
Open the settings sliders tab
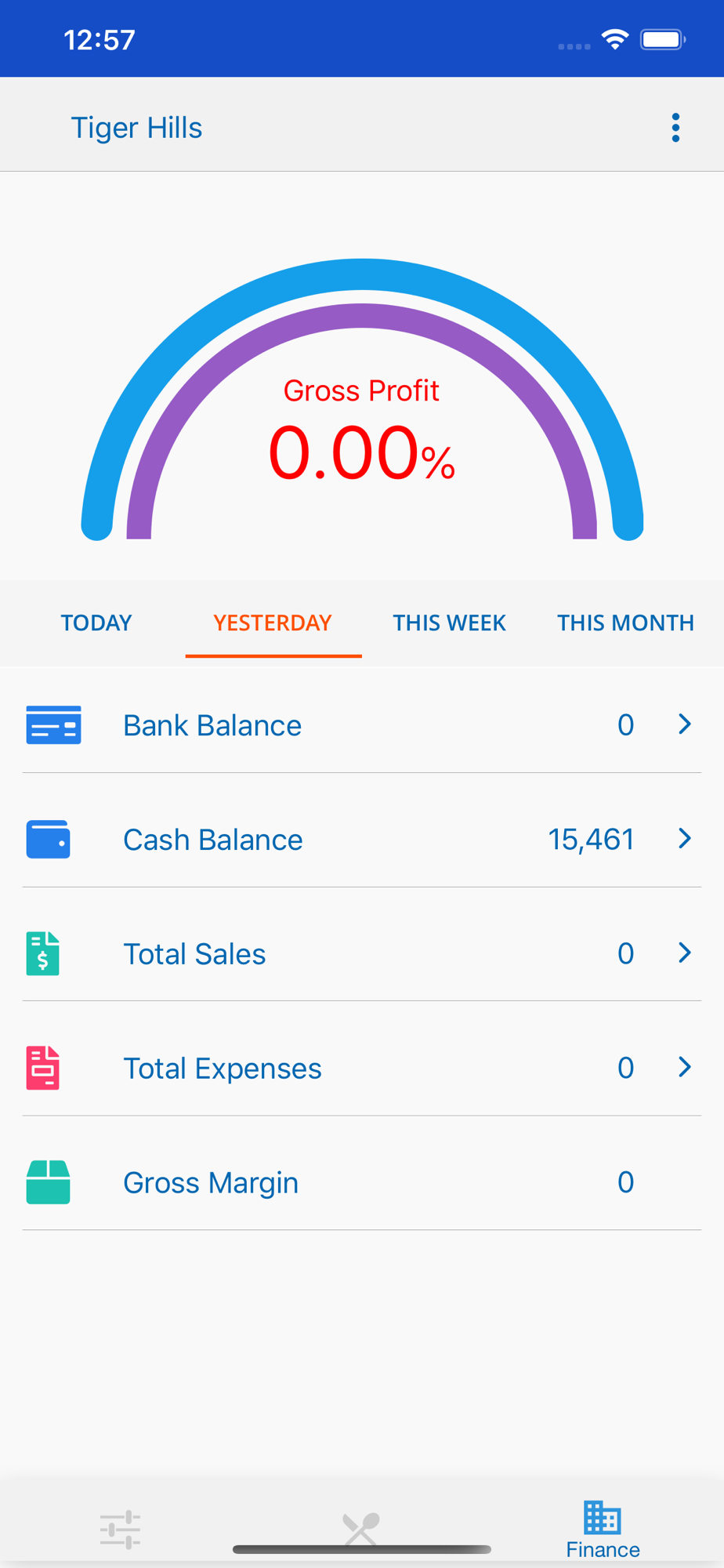(120, 1529)
